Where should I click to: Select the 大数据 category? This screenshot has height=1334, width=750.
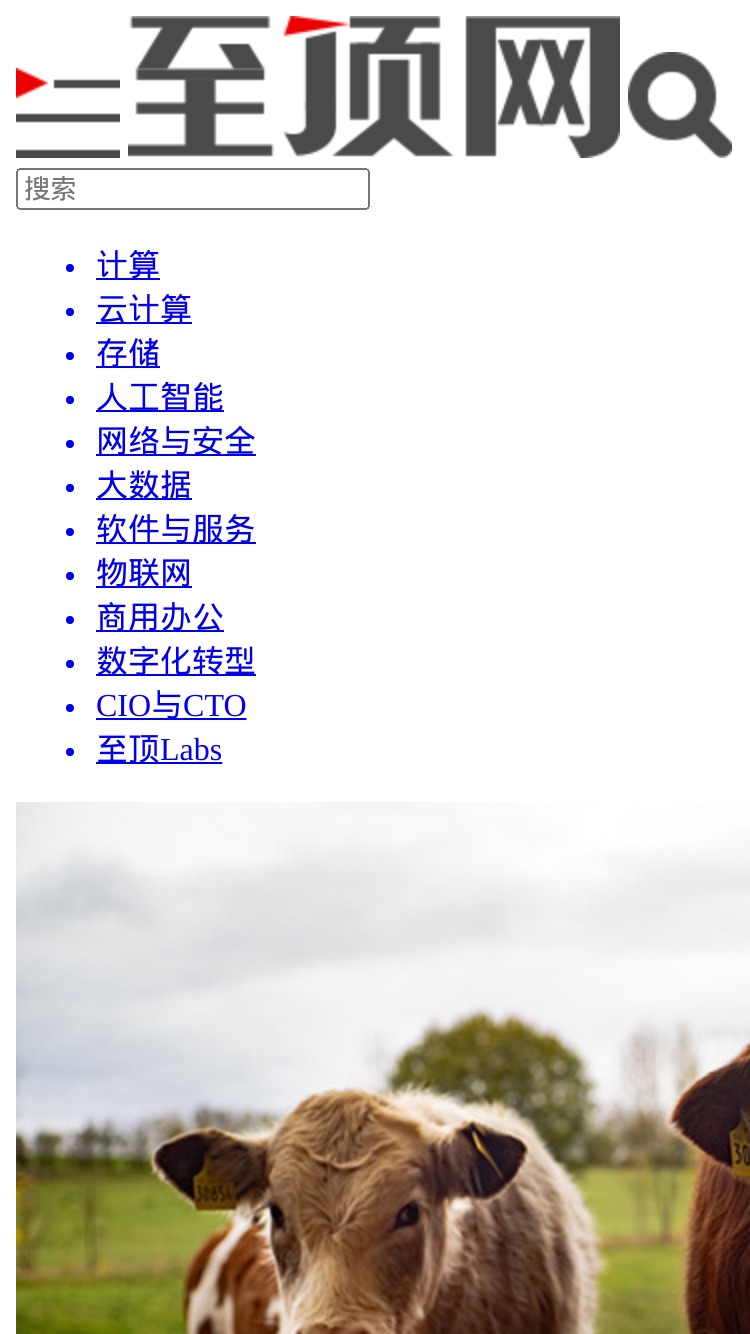144,486
